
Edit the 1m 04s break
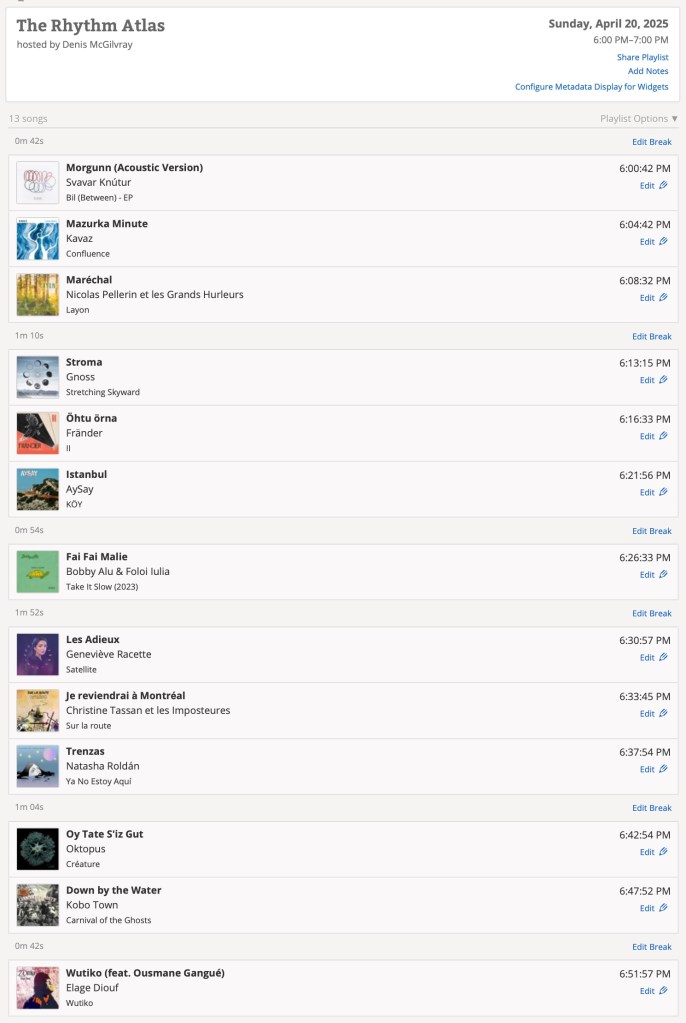tap(651, 808)
